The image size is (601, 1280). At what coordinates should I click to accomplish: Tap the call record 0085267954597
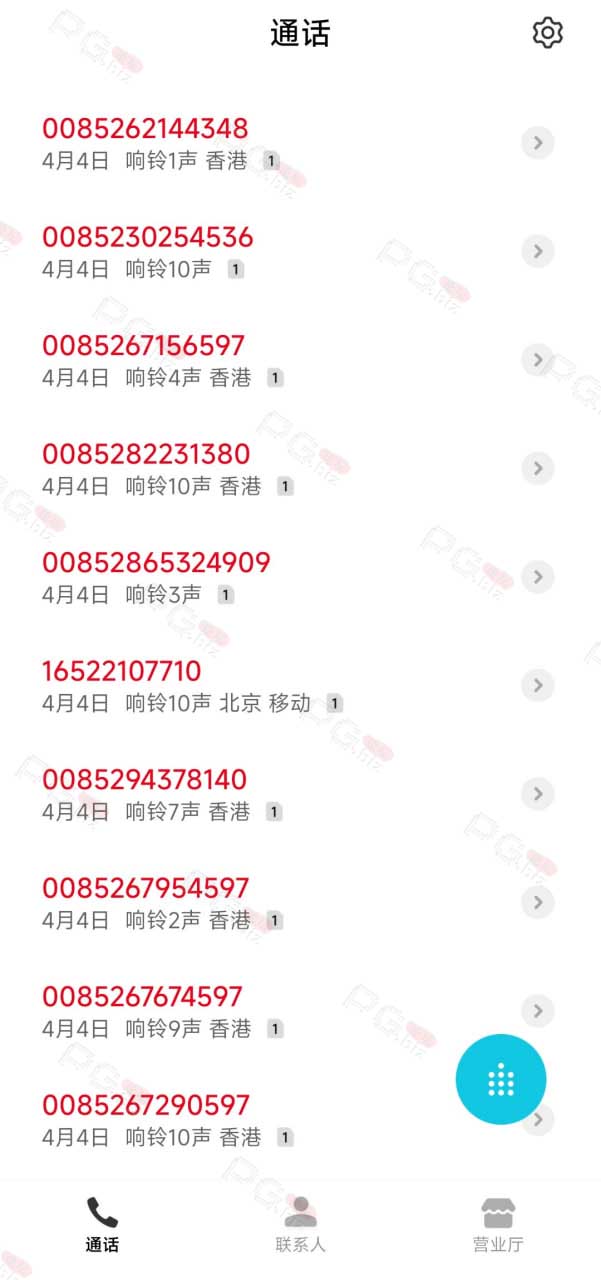coord(300,902)
